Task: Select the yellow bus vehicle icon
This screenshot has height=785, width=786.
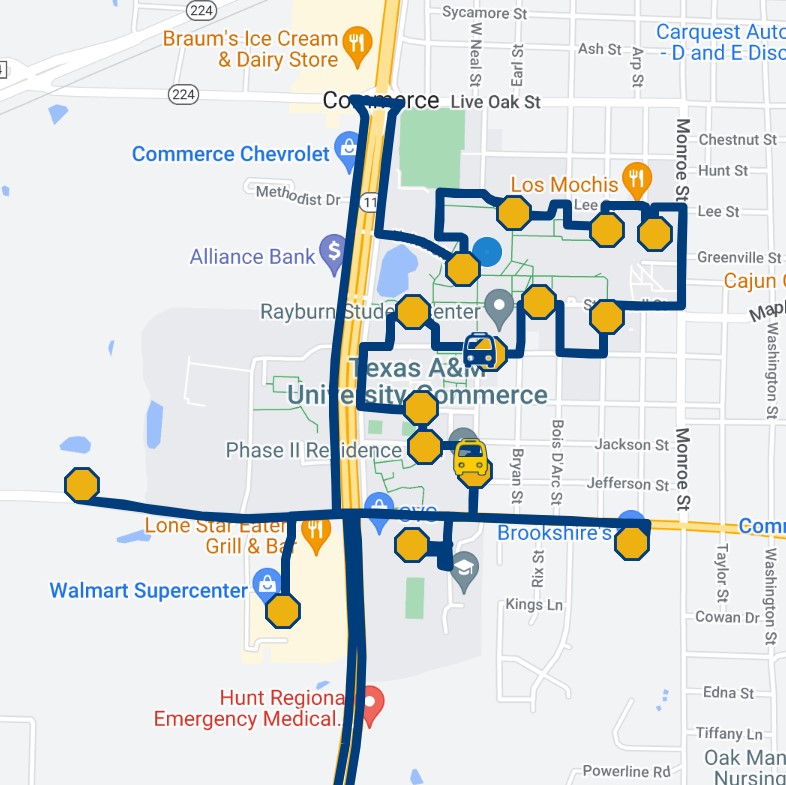Action: [470, 458]
